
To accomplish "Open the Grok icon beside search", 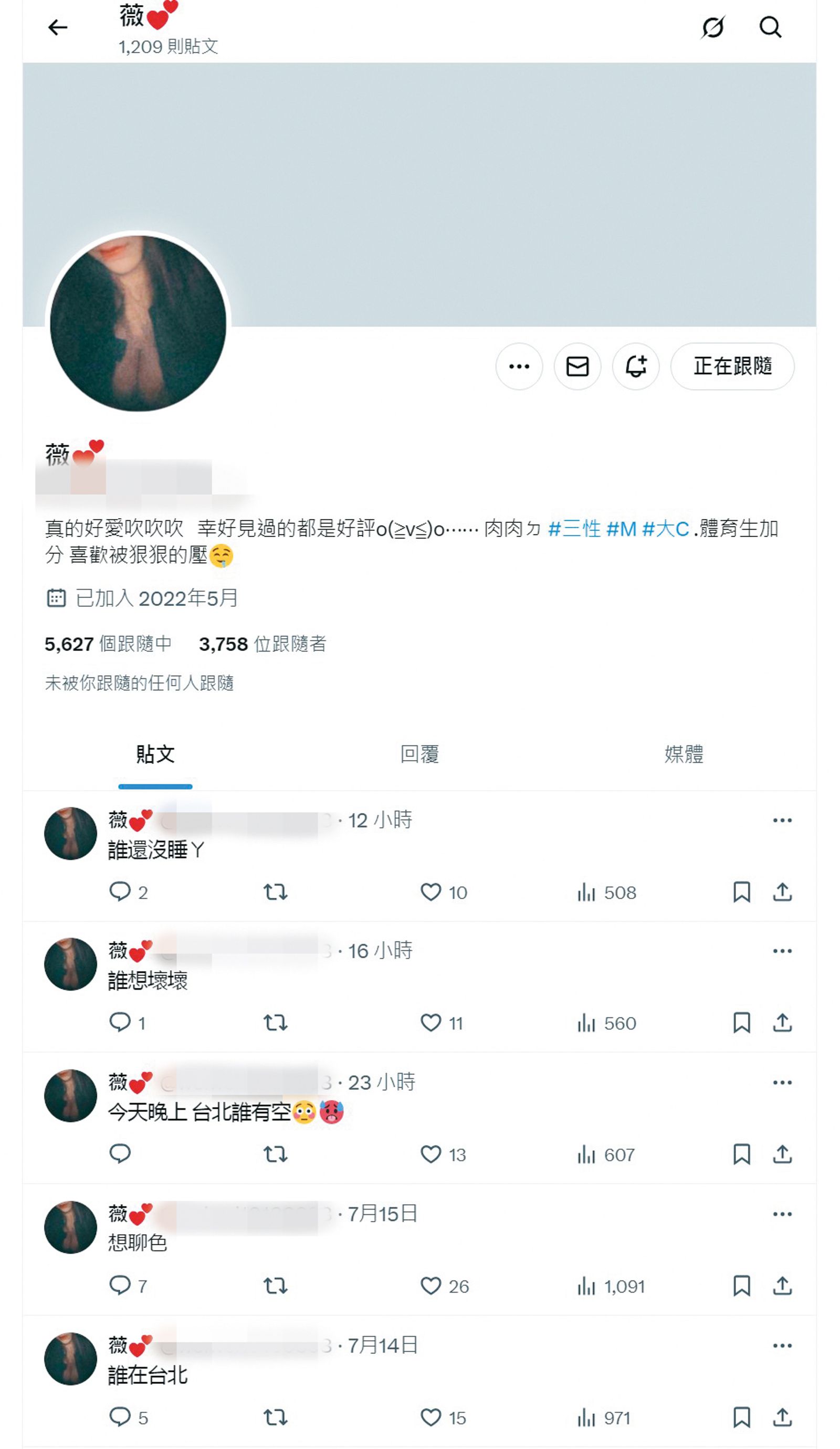I will [x=713, y=27].
